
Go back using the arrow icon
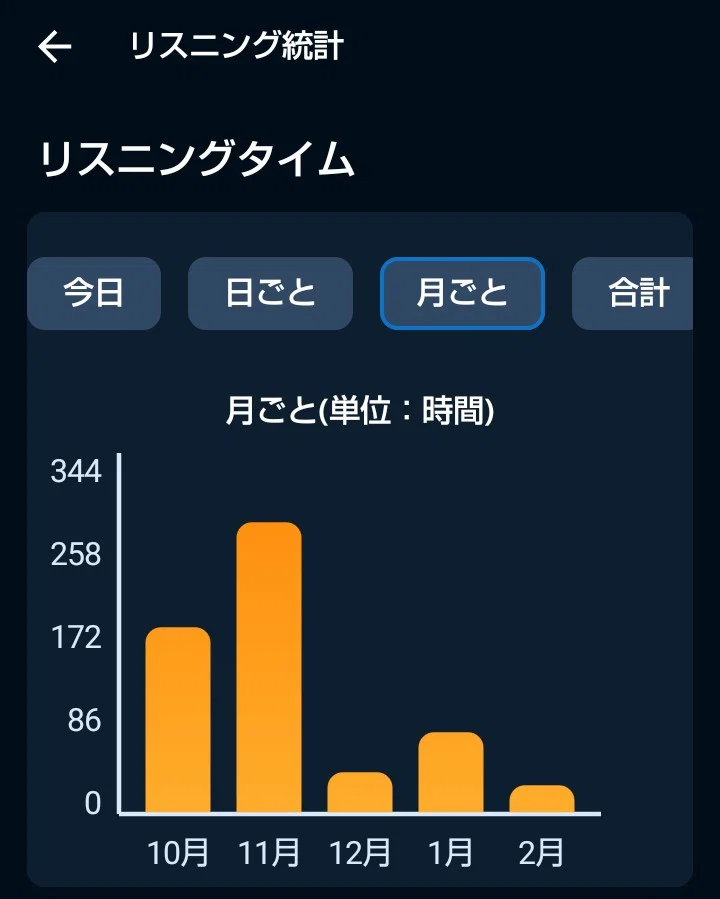coord(55,47)
